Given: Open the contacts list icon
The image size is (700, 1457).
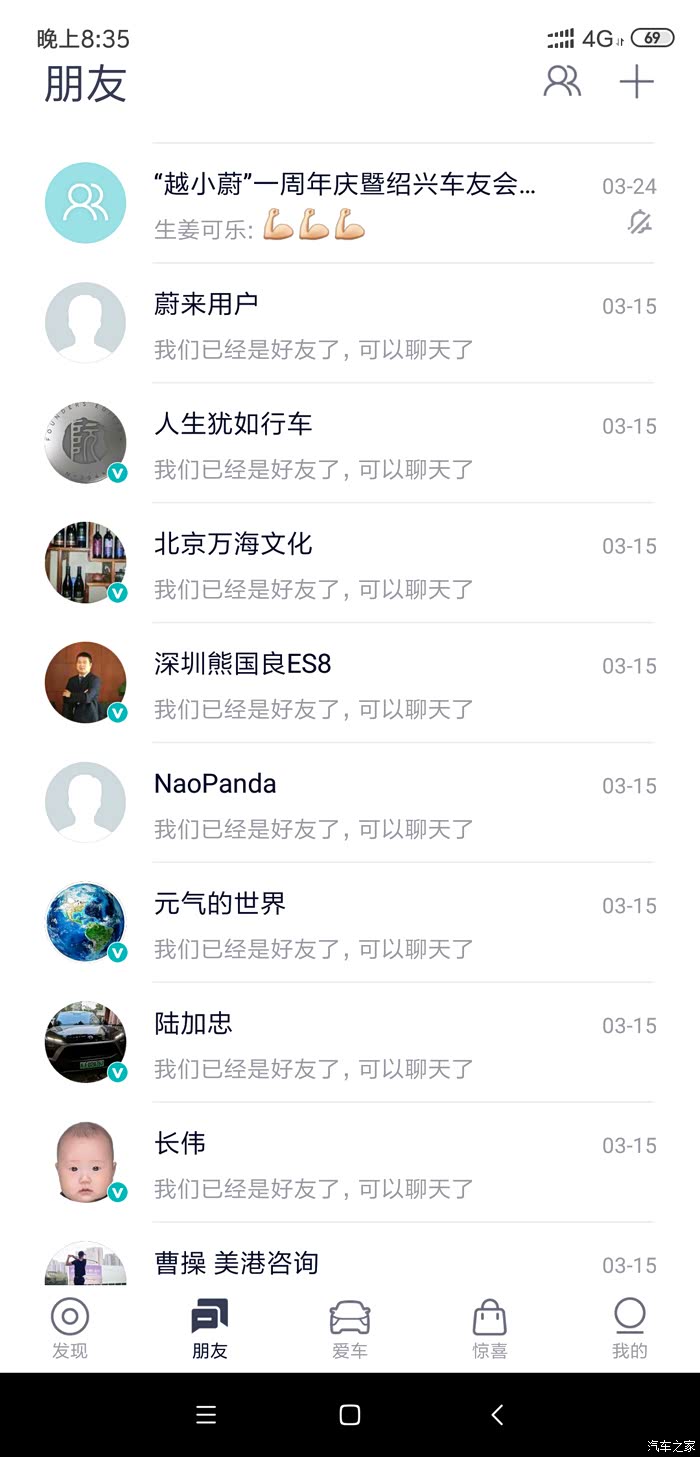Looking at the screenshot, I should tap(562, 82).
